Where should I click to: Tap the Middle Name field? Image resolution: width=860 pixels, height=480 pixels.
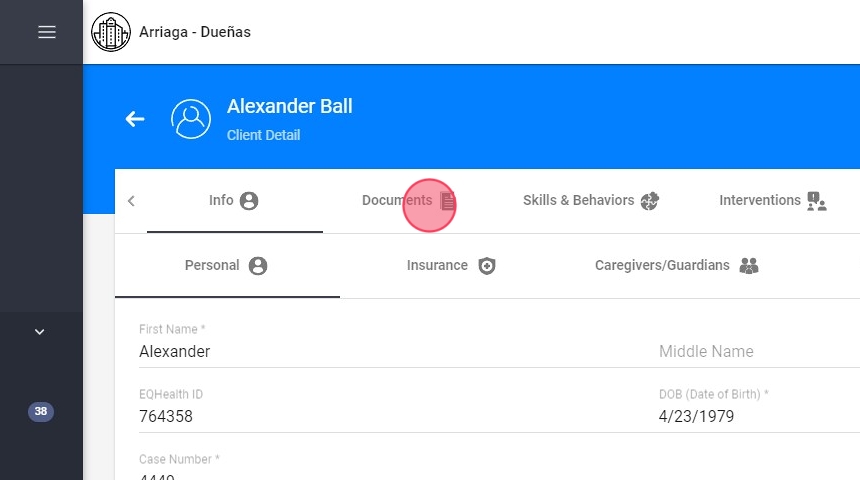[755, 352]
